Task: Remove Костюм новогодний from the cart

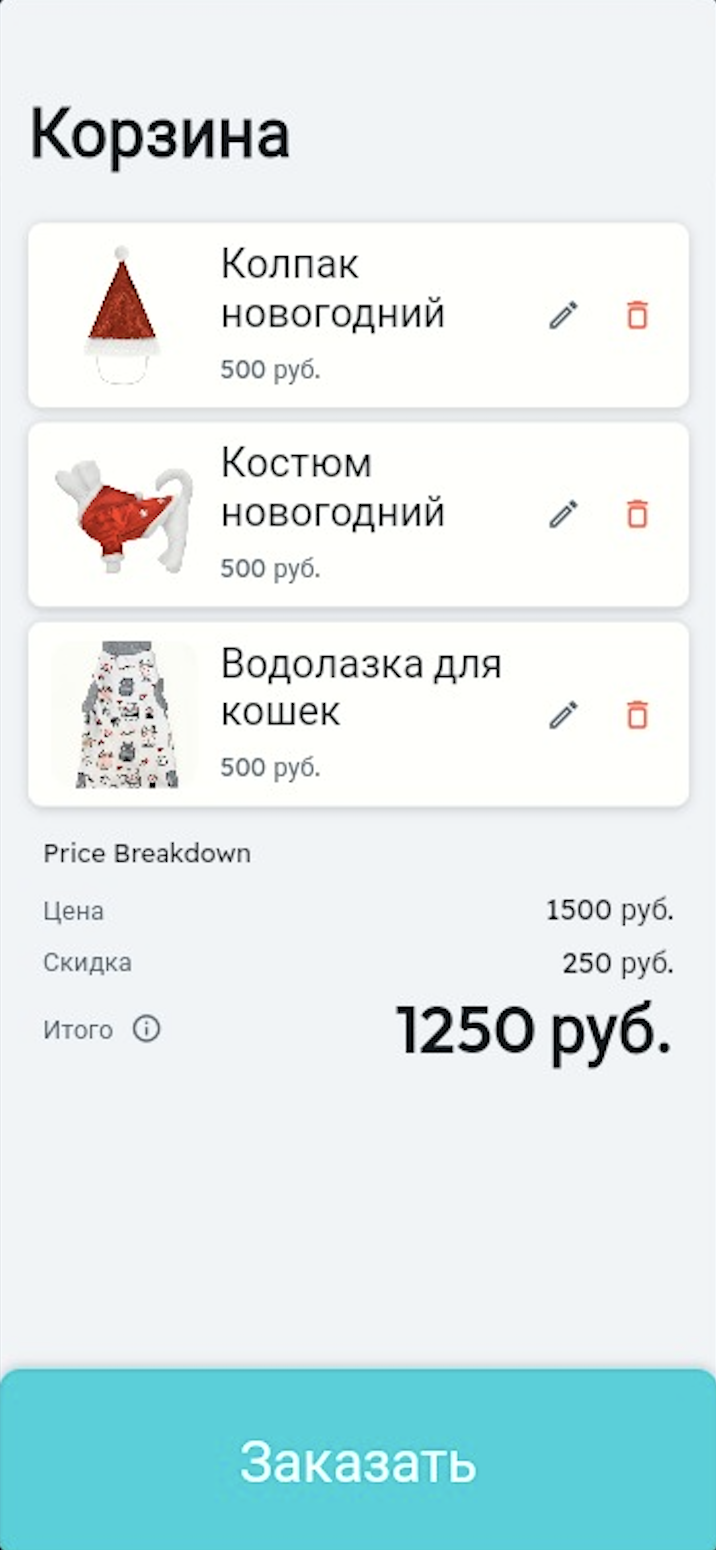Action: click(637, 514)
